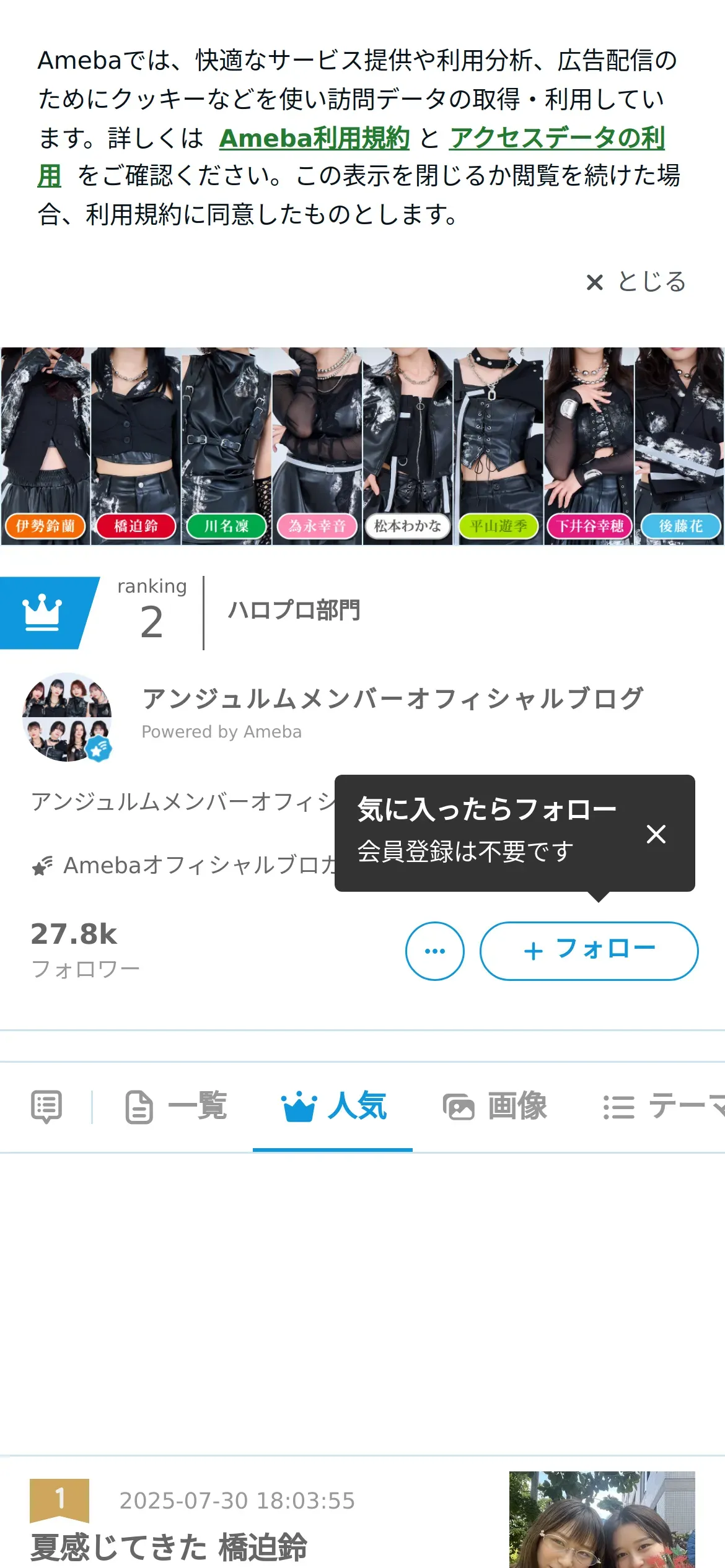Open the three-dot more options button
Screen dimensions: 725x1568
click(x=434, y=951)
